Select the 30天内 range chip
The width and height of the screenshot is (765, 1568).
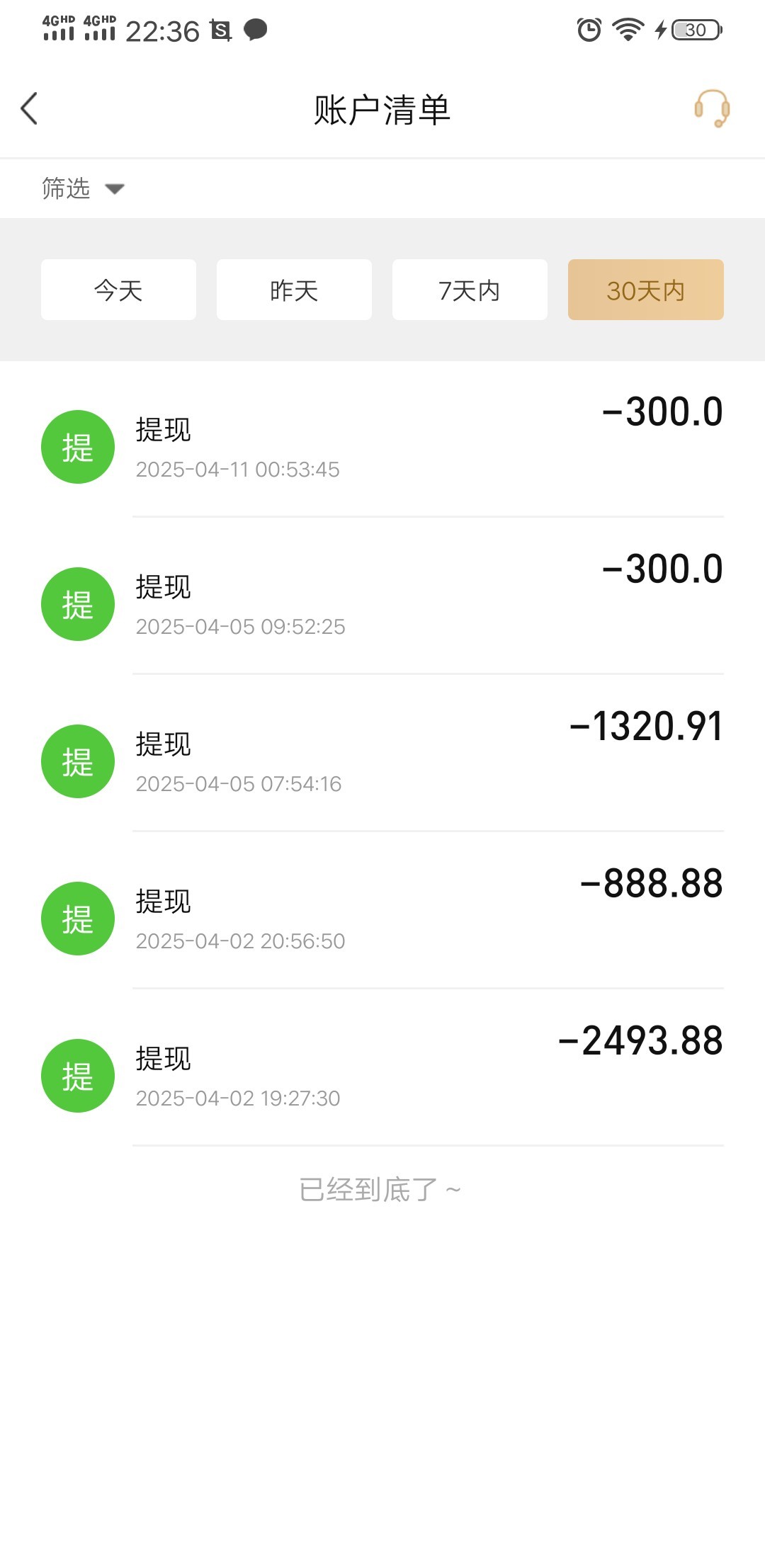point(645,290)
